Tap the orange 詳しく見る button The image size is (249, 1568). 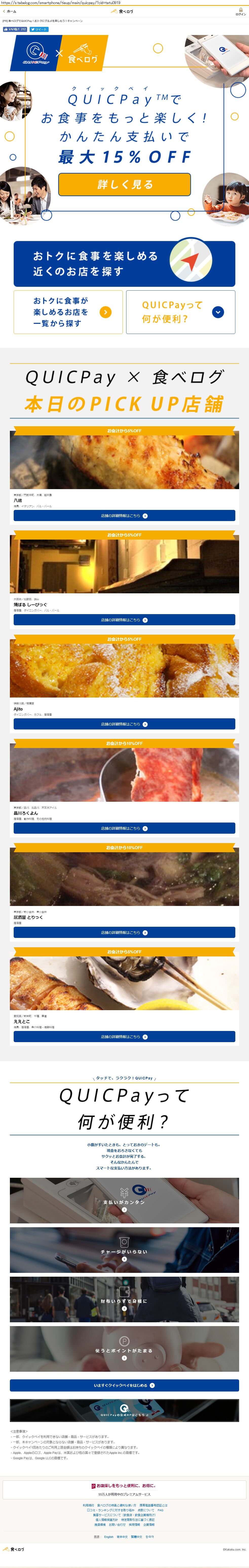[x=124, y=184]
